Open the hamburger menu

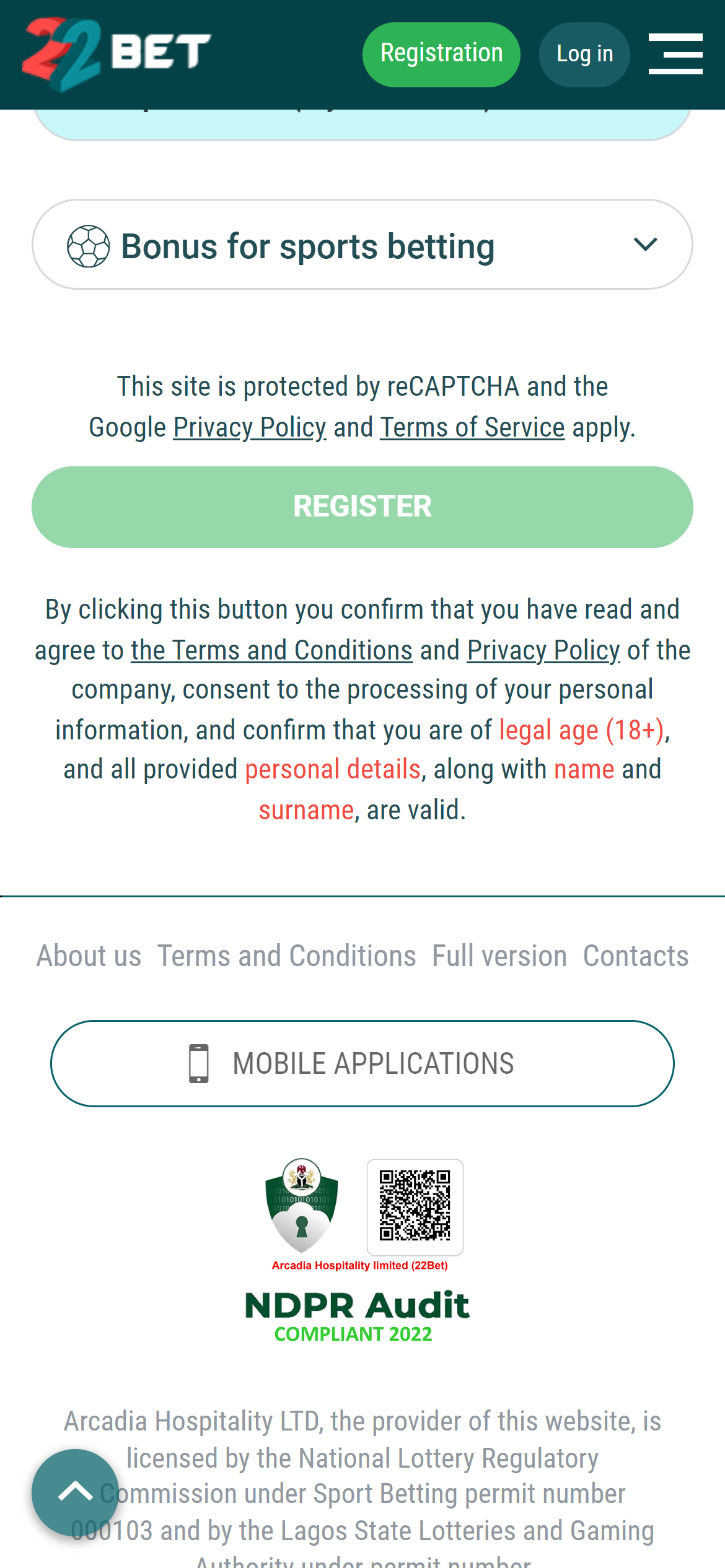pyautogui.click(x=675, y=54)
